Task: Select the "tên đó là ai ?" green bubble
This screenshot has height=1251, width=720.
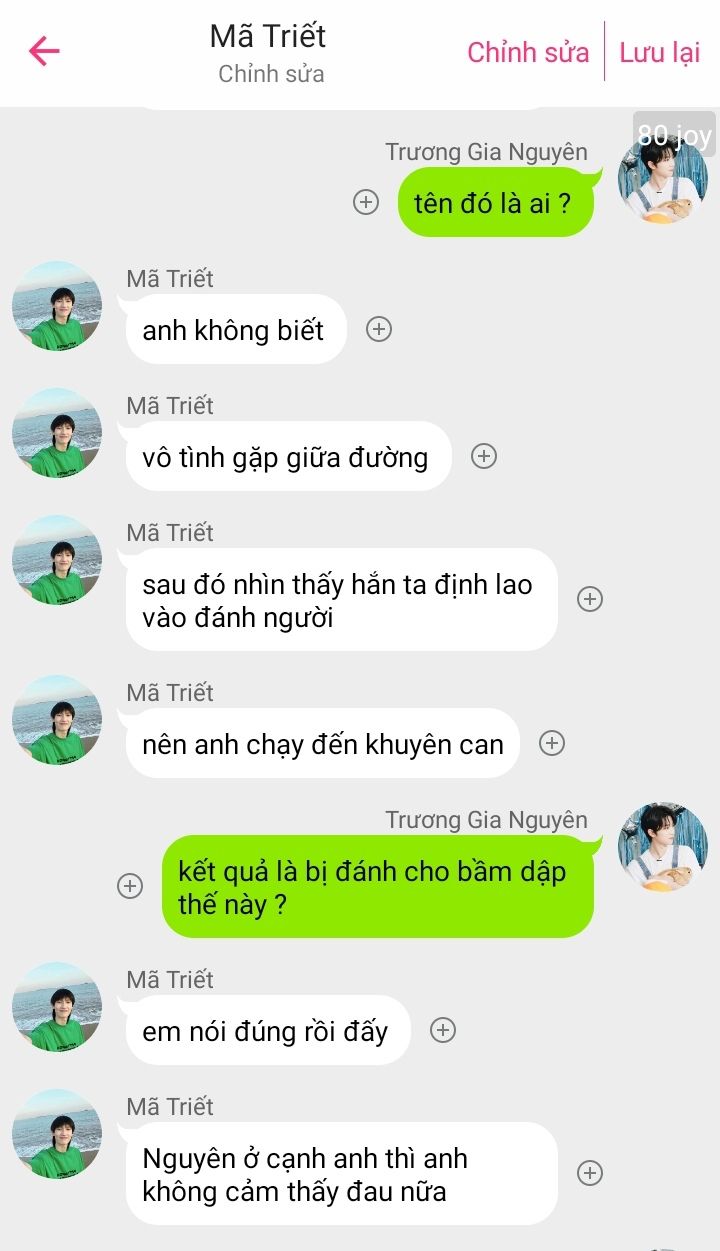Action: (496, 203)
